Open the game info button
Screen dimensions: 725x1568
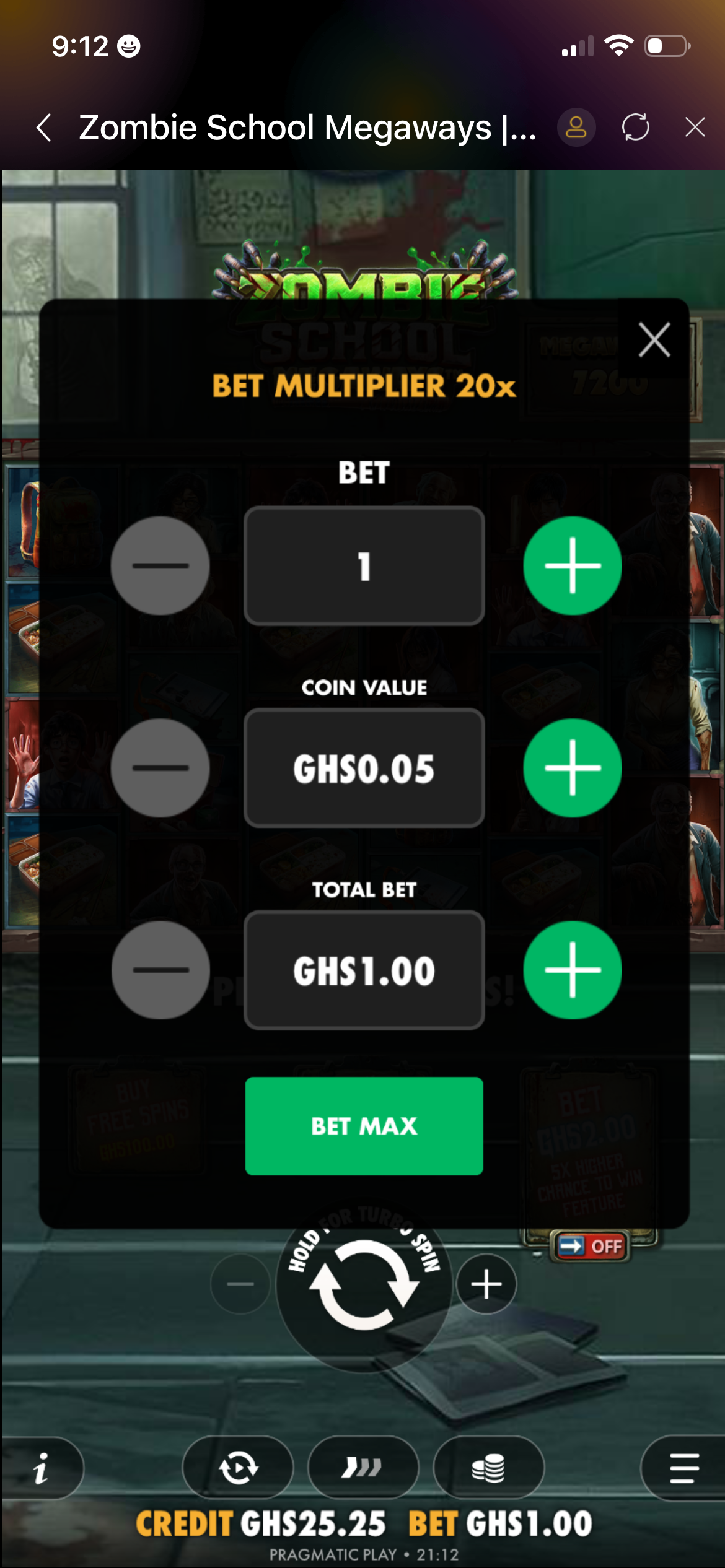41,1468
